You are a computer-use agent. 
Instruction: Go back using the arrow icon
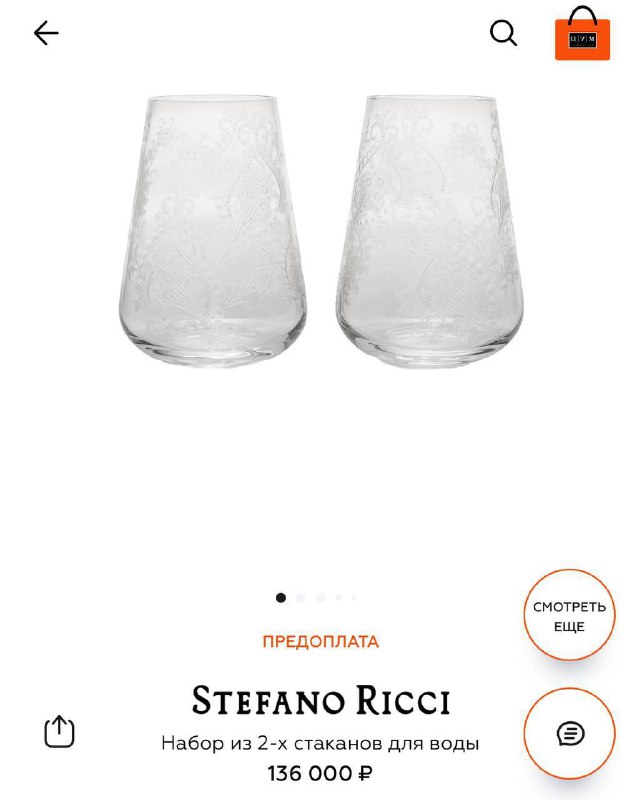point(46,33)
